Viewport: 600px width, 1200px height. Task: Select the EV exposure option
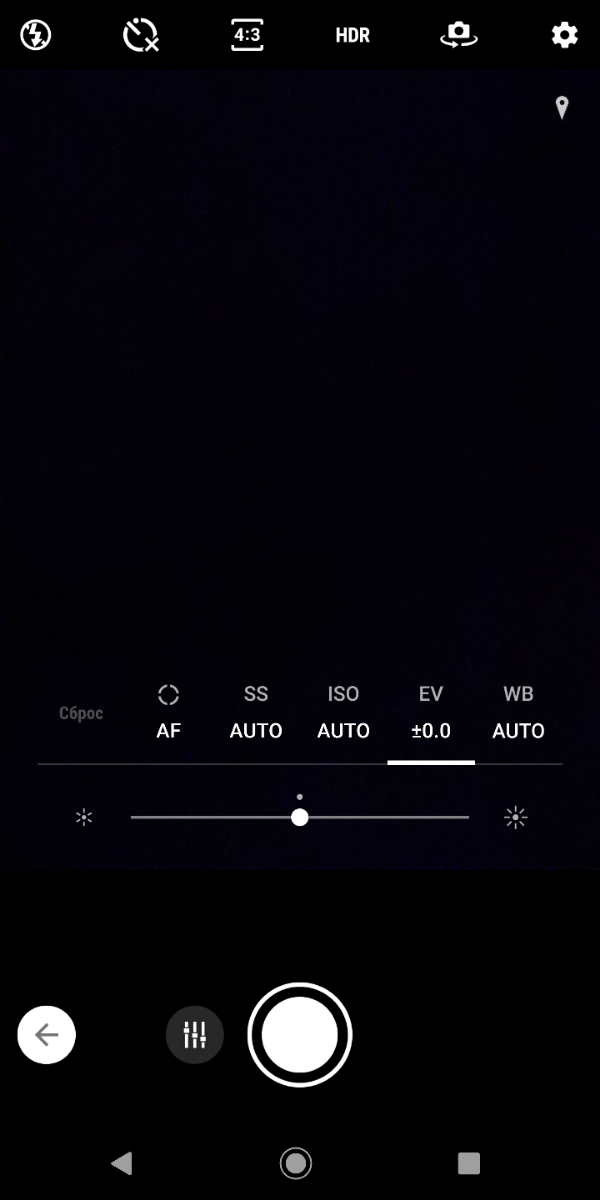point(431,713)
